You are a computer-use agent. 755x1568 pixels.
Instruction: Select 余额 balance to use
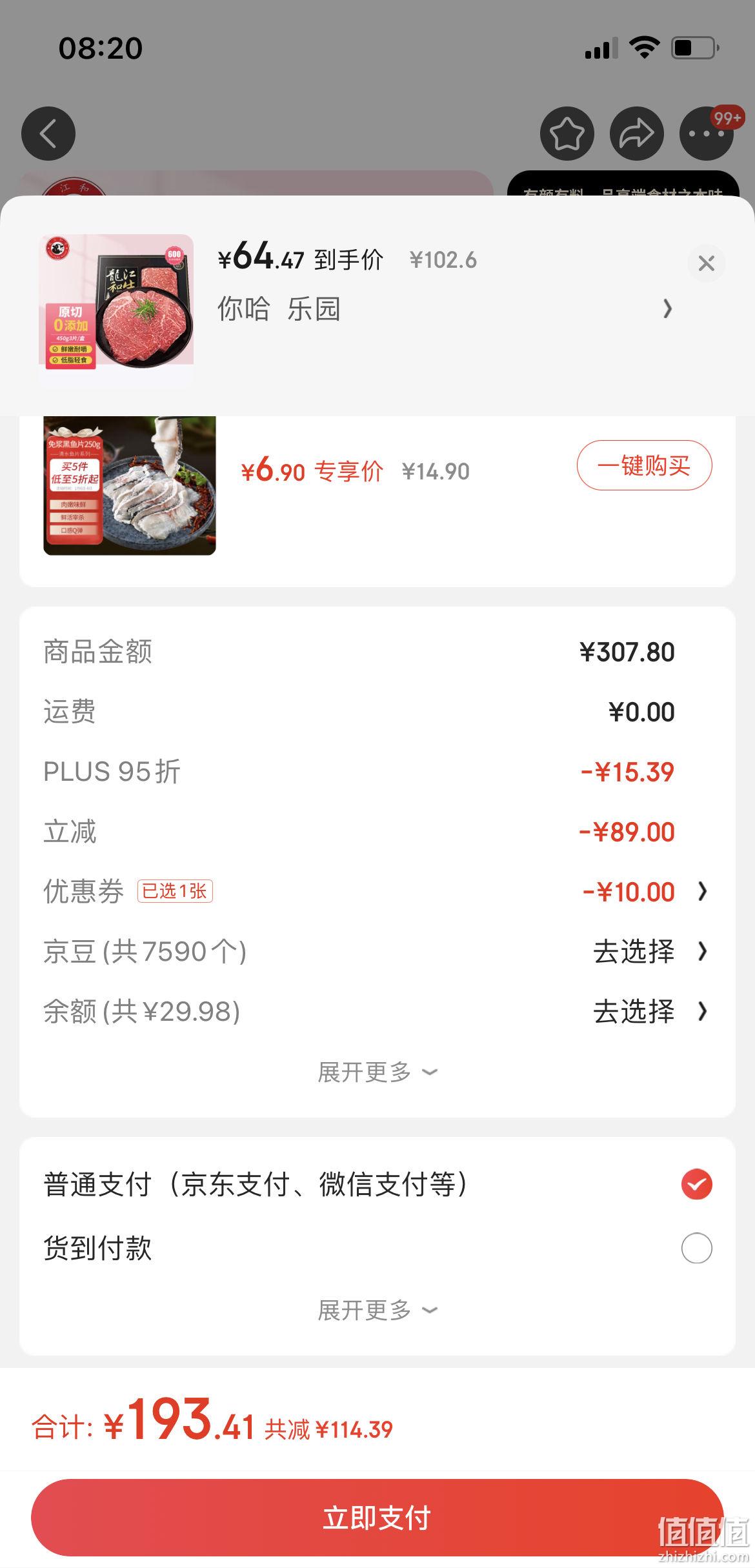pyautogui.click(x=377, y=1012)
